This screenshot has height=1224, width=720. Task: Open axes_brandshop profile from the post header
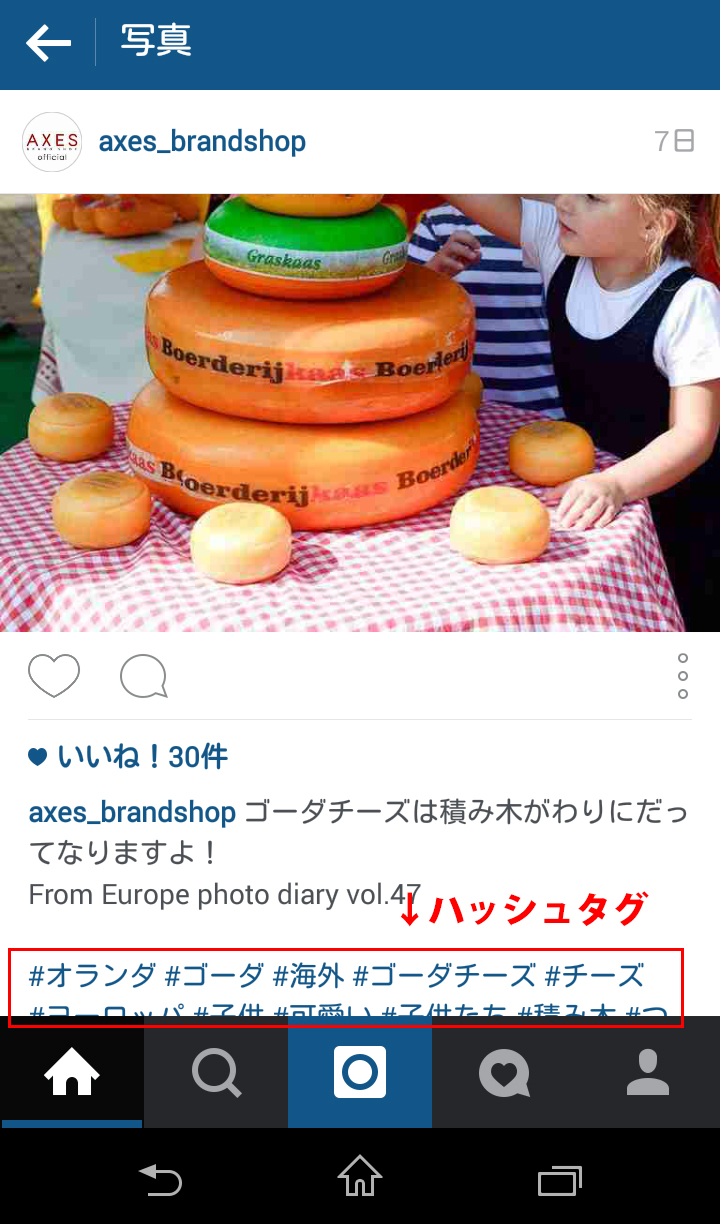click(x=202, y=141)
